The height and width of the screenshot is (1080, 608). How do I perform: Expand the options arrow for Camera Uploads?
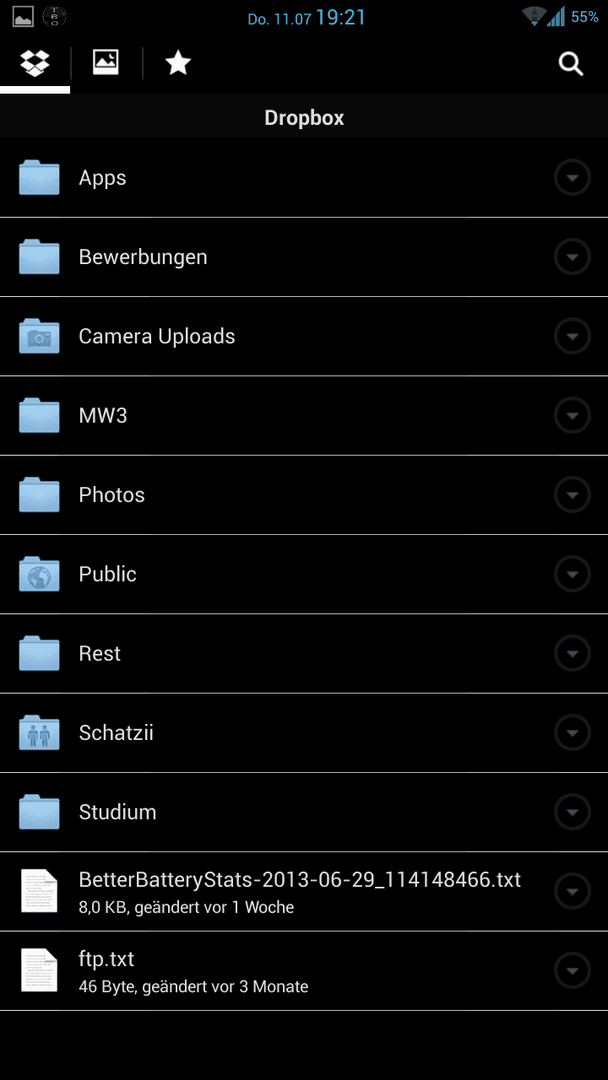pos(572,336)
